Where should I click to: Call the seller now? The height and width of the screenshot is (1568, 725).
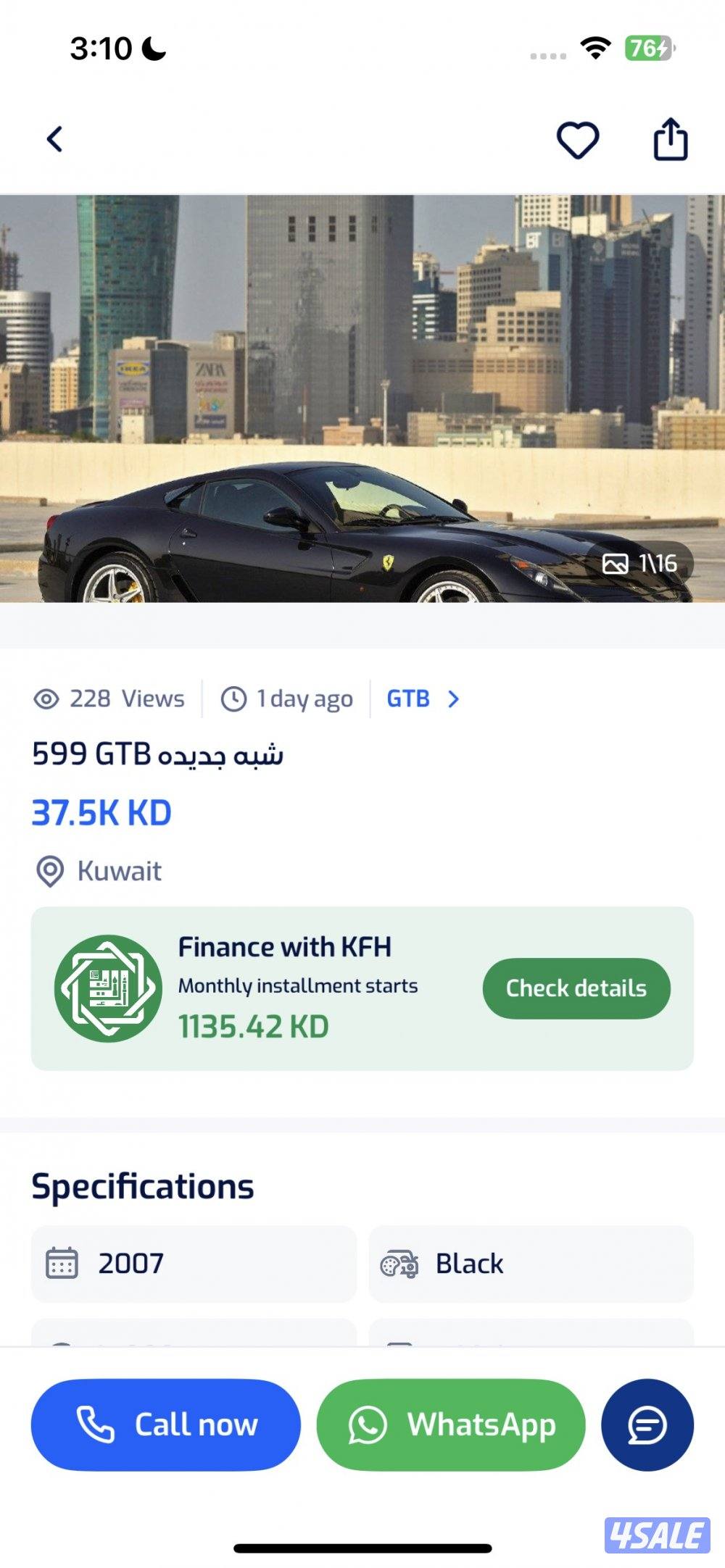(x=165, y=1425)
